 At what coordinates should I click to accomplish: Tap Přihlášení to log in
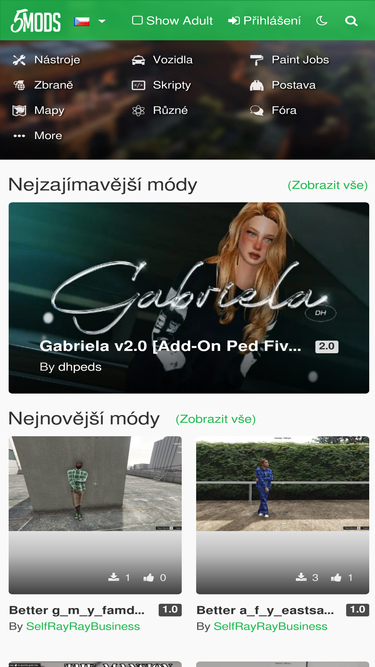[264, 21]
